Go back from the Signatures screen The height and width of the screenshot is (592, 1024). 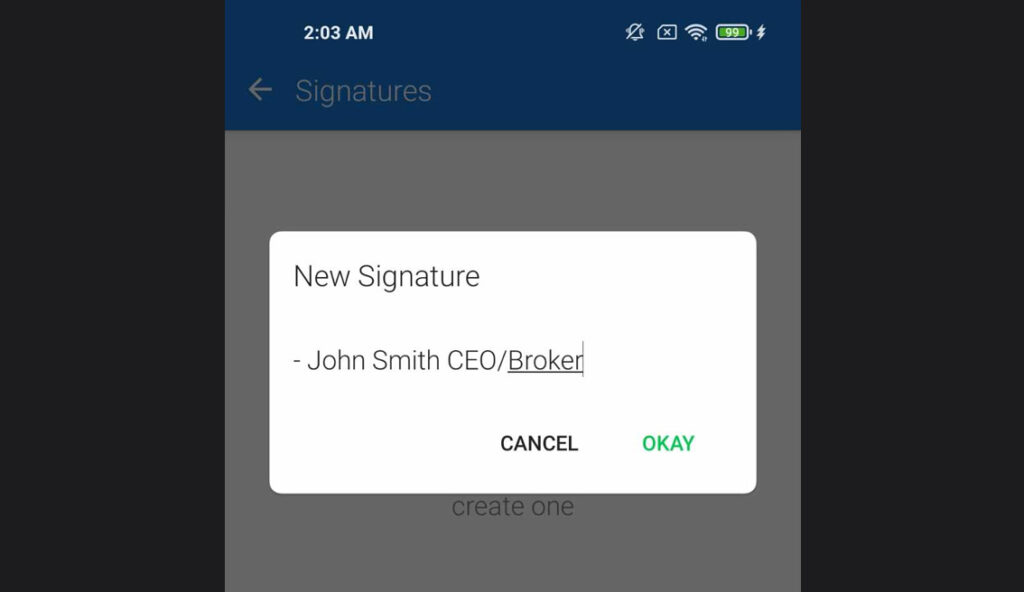(x=260, y=91)
